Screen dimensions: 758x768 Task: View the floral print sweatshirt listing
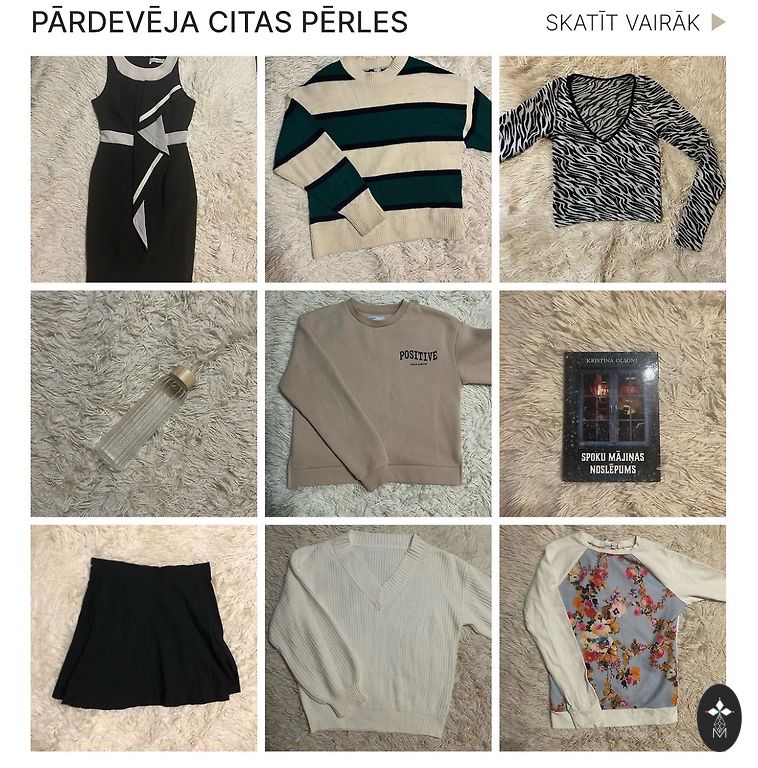612,637
